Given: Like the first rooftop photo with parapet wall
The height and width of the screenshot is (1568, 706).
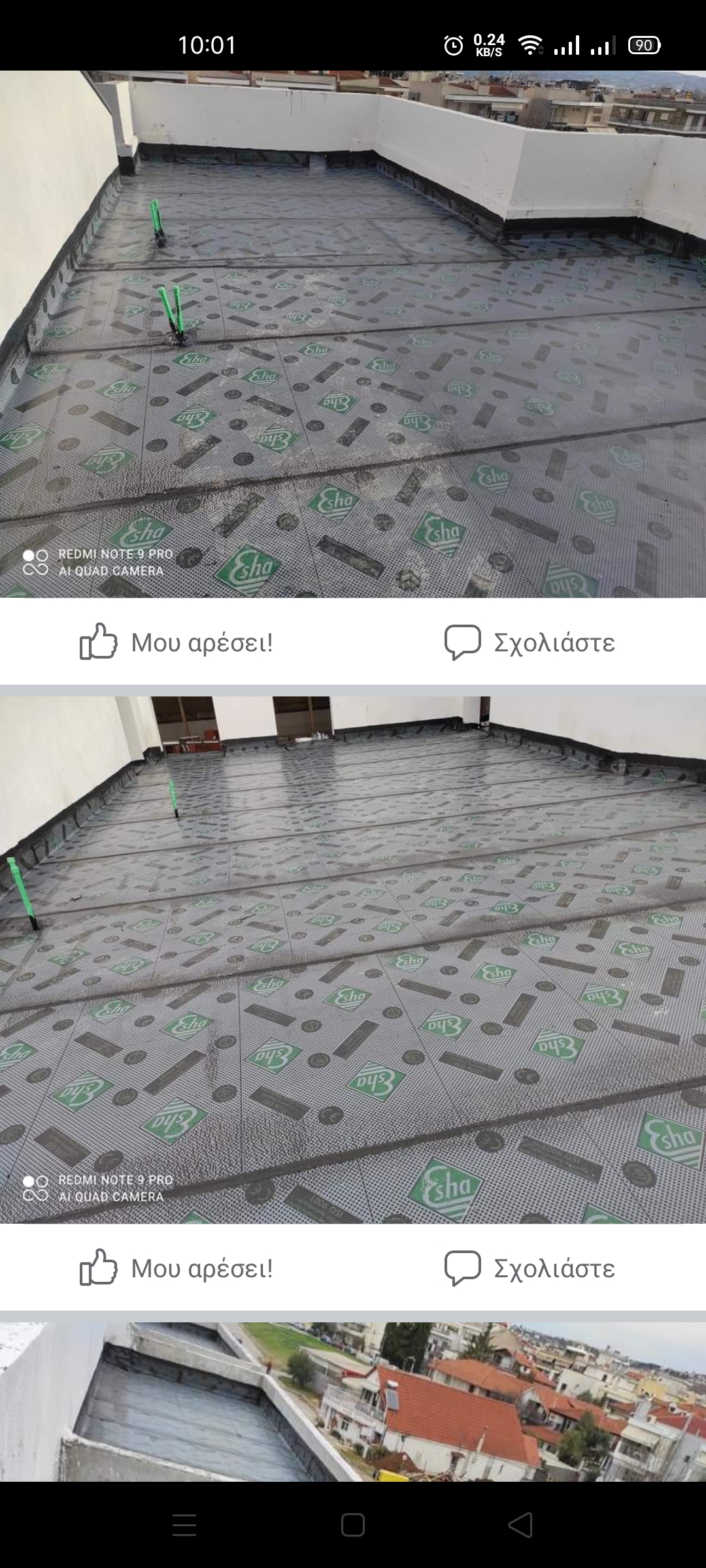Looking at the screenshot, I should coord(176,642).
